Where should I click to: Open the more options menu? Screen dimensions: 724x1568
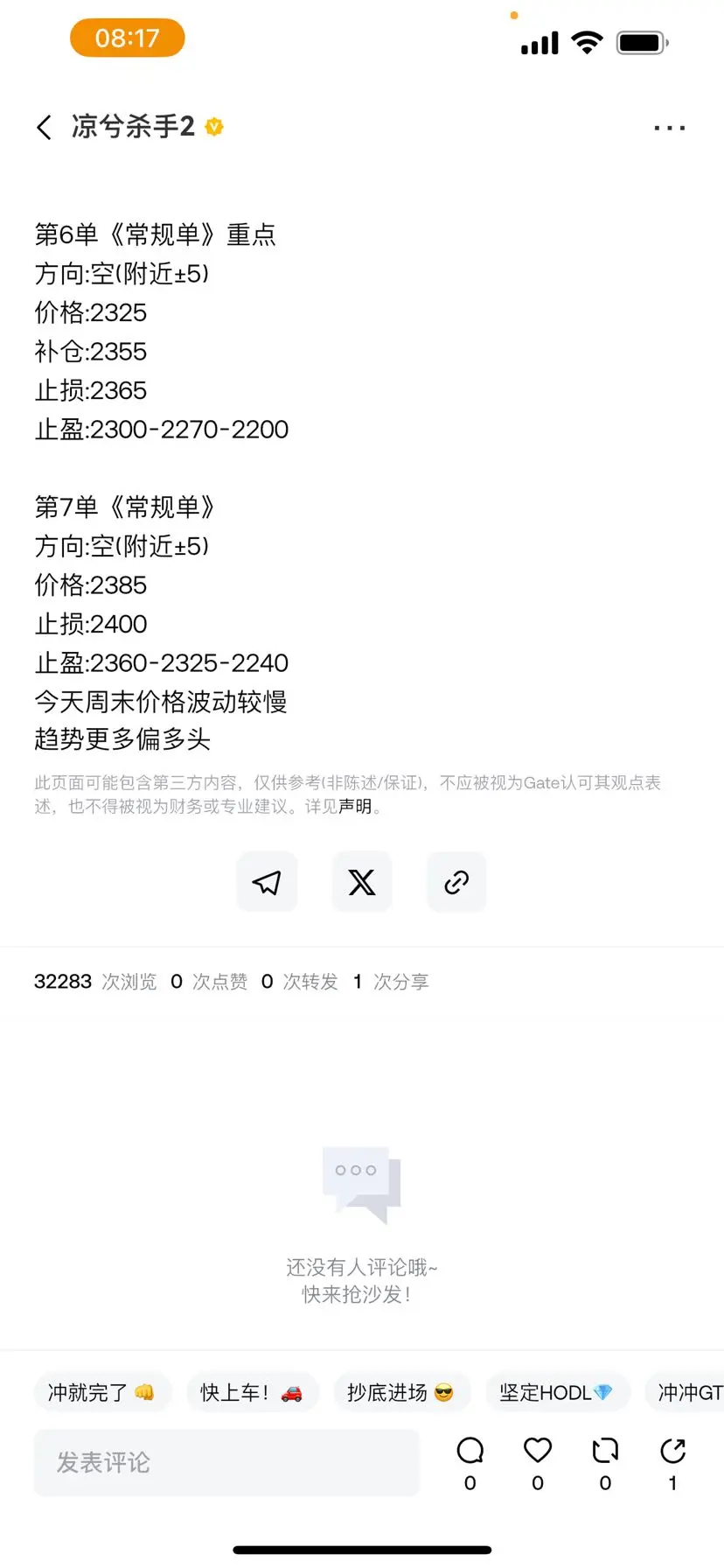(669, 127)
